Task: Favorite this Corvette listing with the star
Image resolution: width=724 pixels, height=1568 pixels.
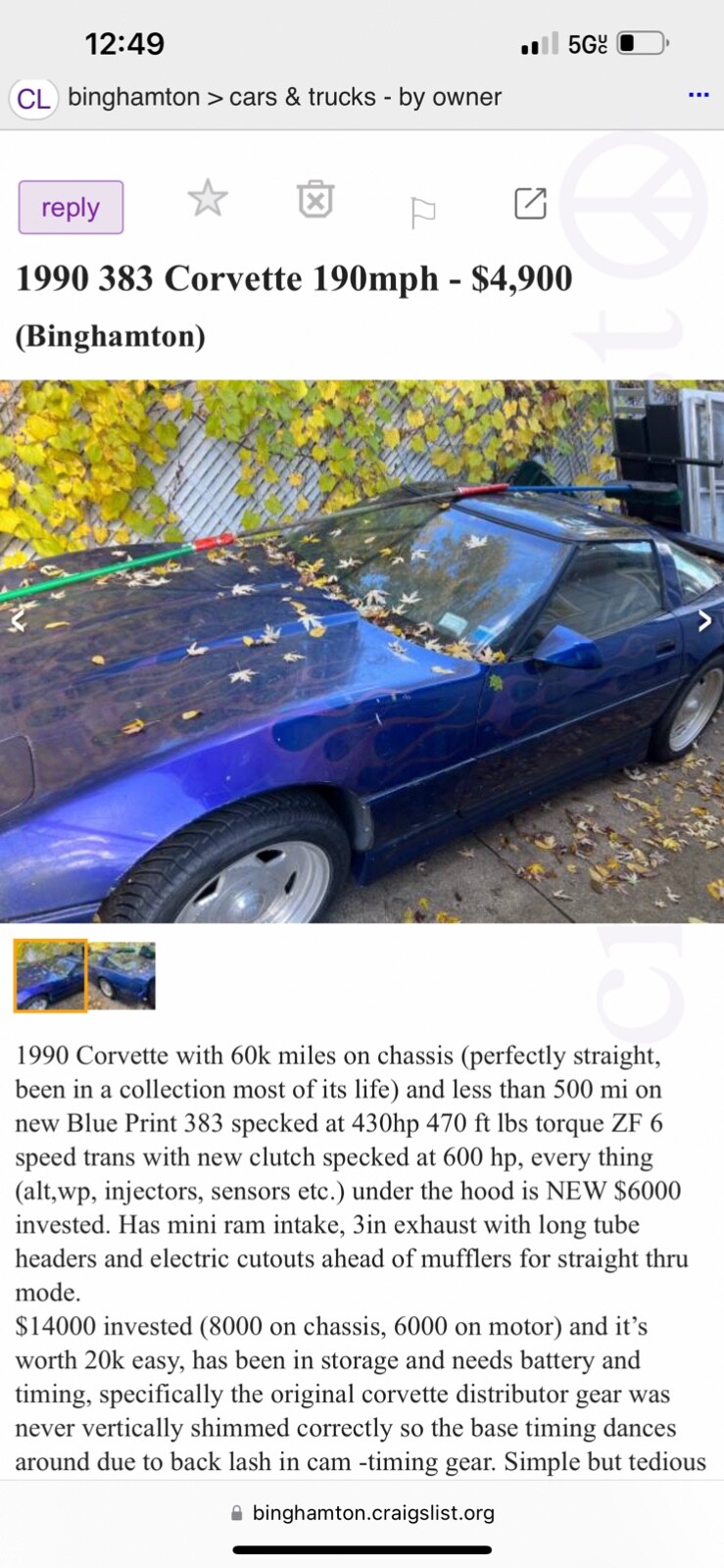Action: click(x=208, y=199)
